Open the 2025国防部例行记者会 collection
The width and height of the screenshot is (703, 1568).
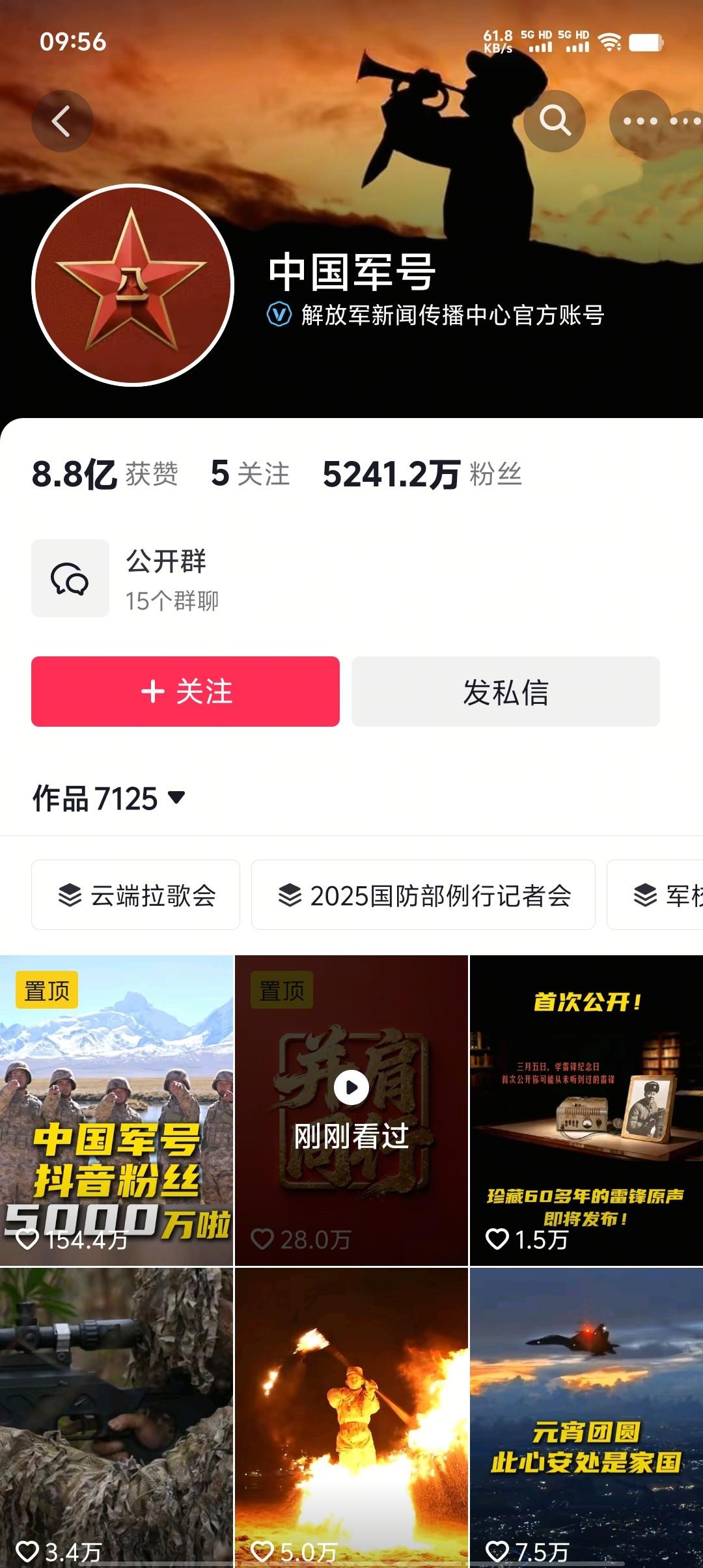tap(422, 894)
